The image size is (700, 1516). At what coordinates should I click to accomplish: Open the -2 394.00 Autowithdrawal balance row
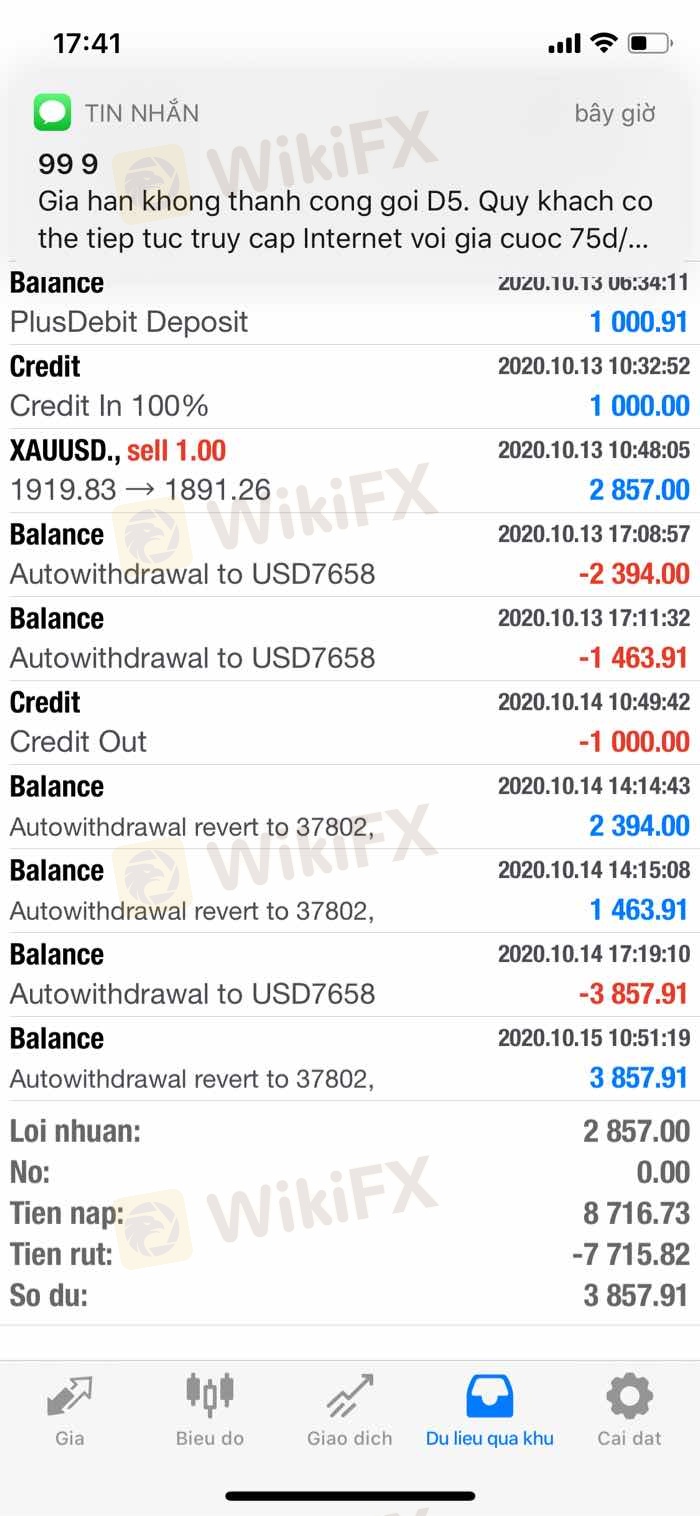[x=350, y=555]
